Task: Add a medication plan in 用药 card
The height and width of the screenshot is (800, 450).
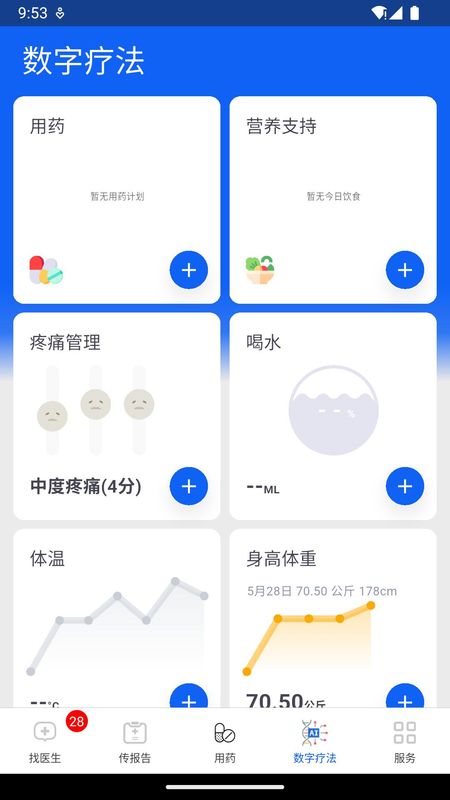Action: click(189, 270)
